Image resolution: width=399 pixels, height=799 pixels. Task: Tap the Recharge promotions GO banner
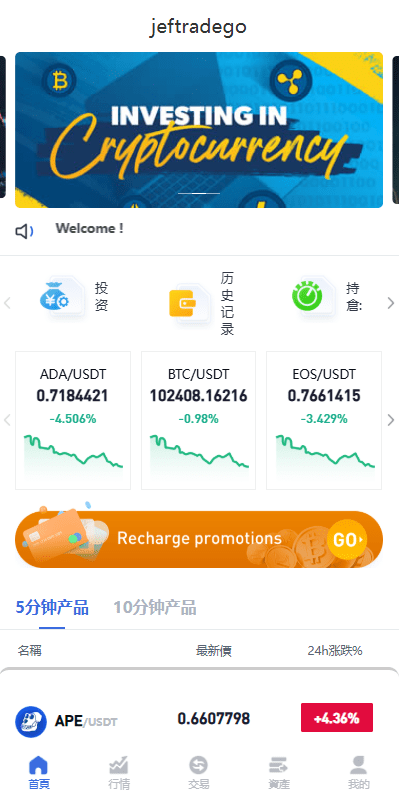coord(199,539)
